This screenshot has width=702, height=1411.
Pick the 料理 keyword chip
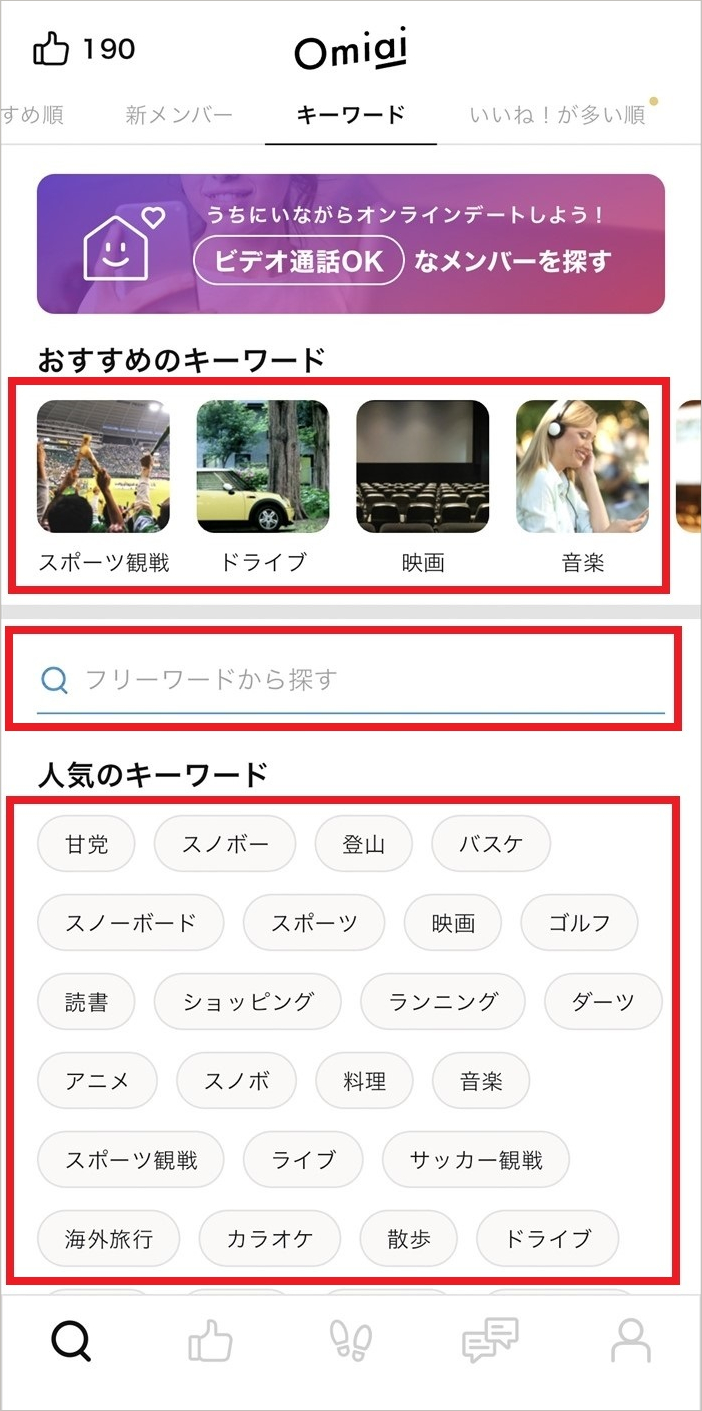pos(364,1080)
